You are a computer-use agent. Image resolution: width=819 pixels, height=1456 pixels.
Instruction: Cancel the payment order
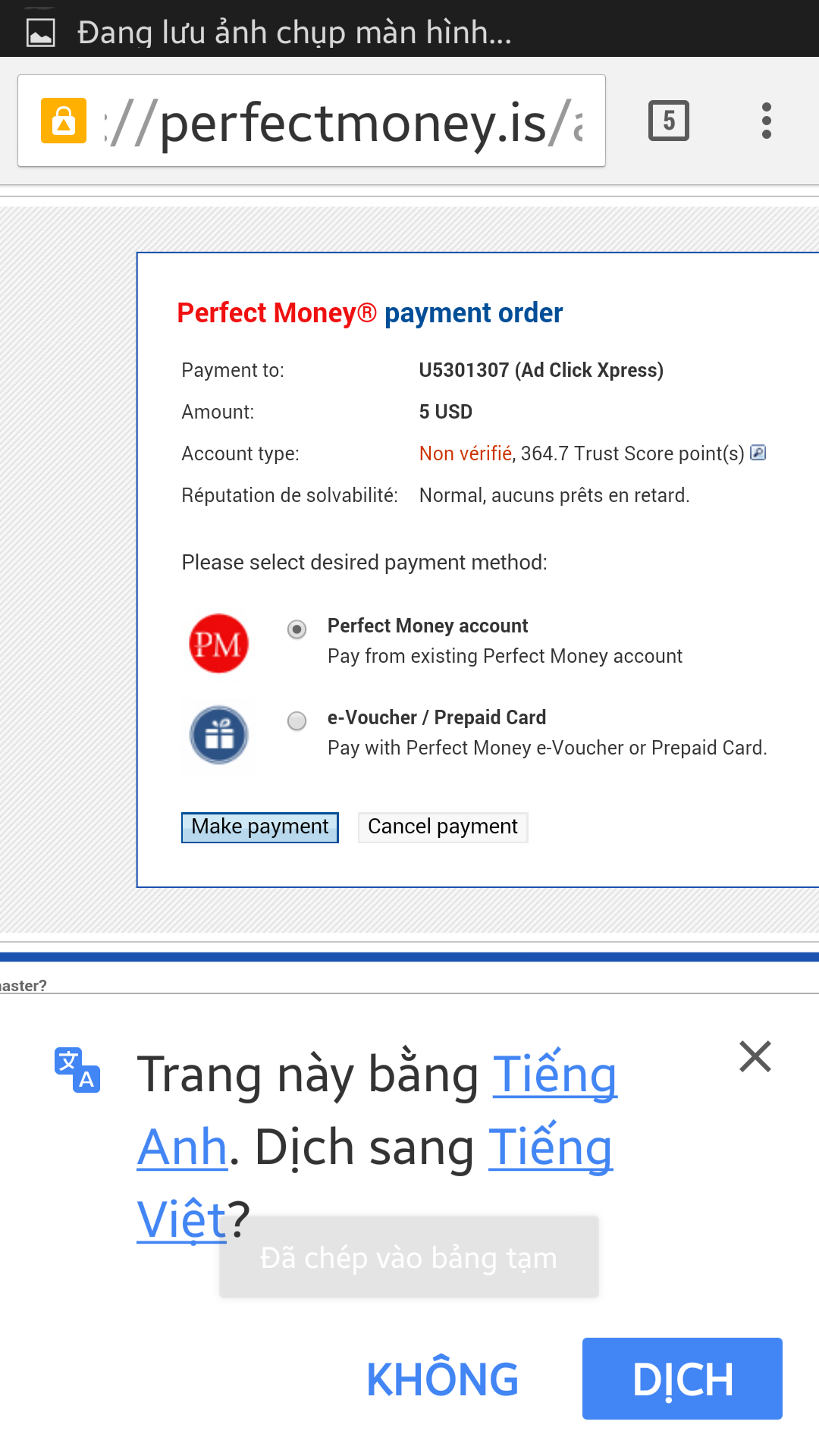(442, 827)
